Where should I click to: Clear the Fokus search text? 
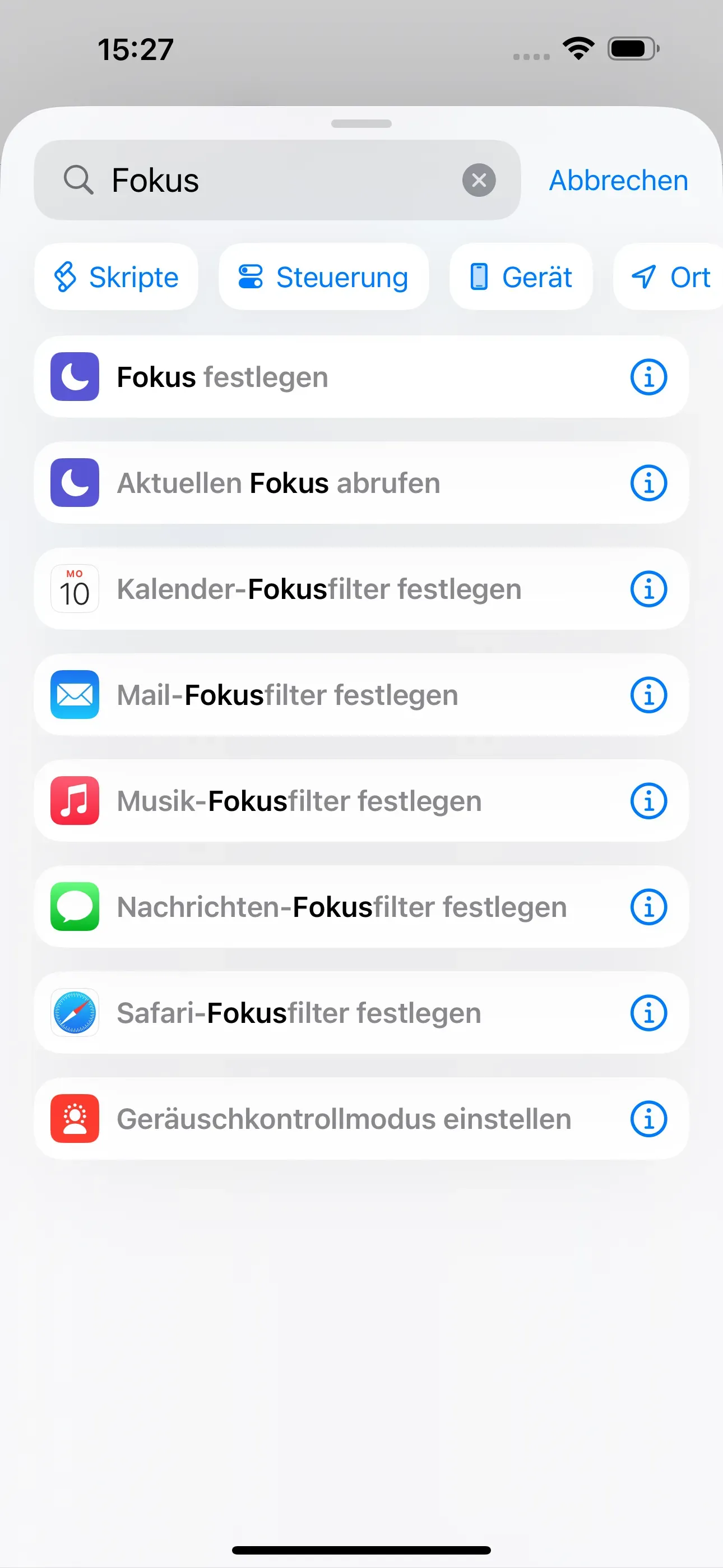pos(479,180)
